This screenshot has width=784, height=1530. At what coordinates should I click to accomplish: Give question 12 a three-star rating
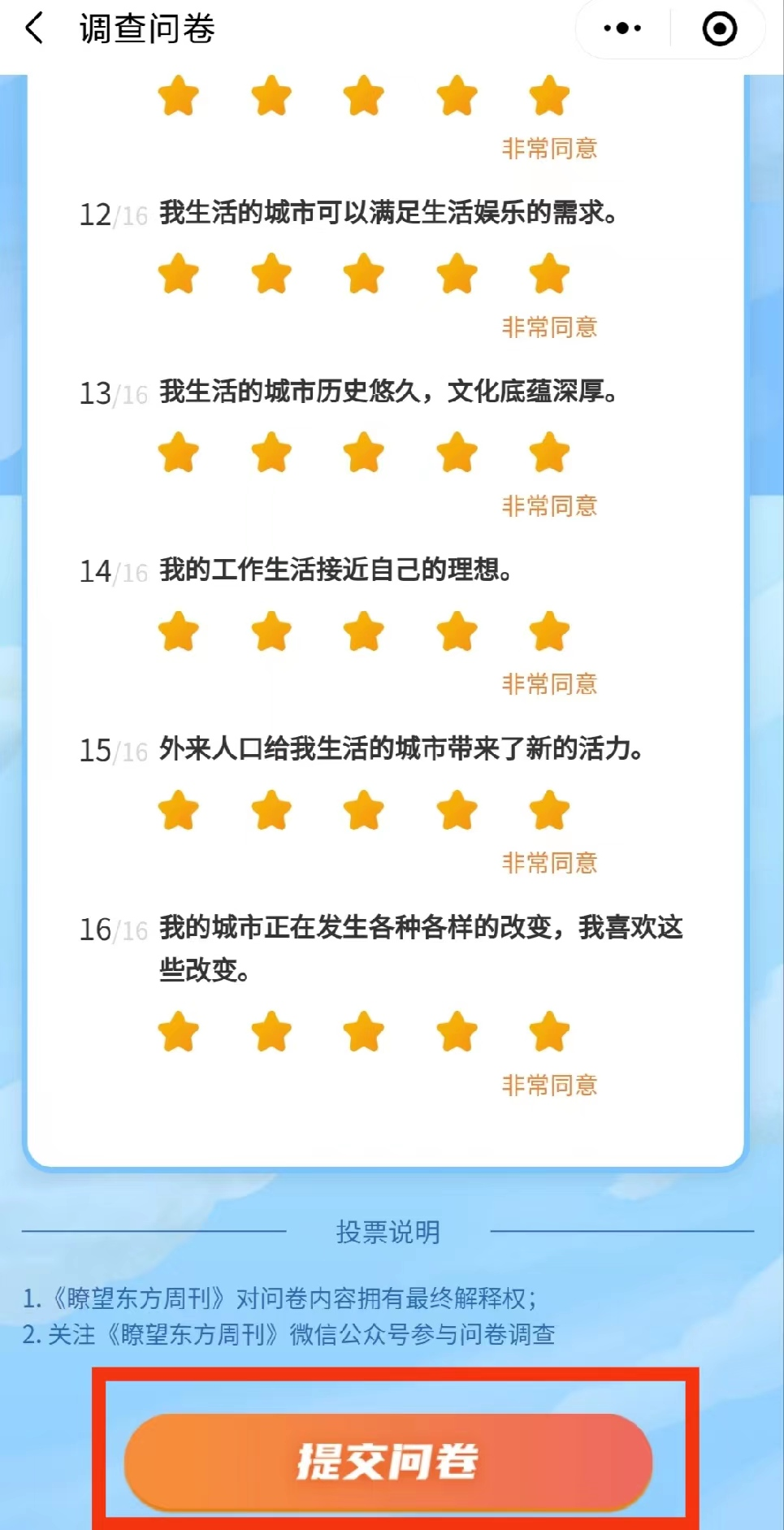pyautogui.click(x=364, y=274)
